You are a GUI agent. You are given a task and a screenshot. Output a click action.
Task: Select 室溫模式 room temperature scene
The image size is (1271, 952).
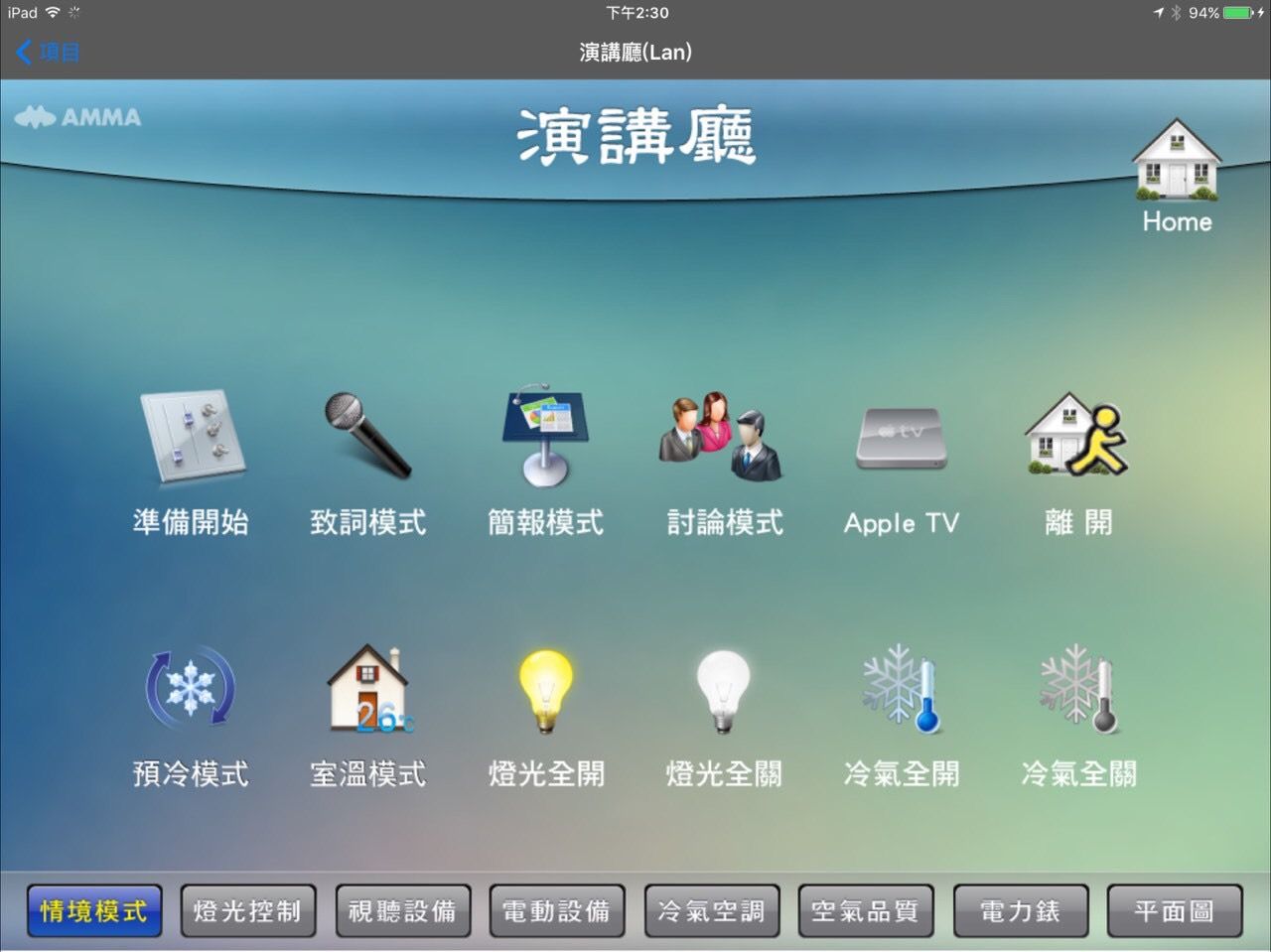click(367, 690)
